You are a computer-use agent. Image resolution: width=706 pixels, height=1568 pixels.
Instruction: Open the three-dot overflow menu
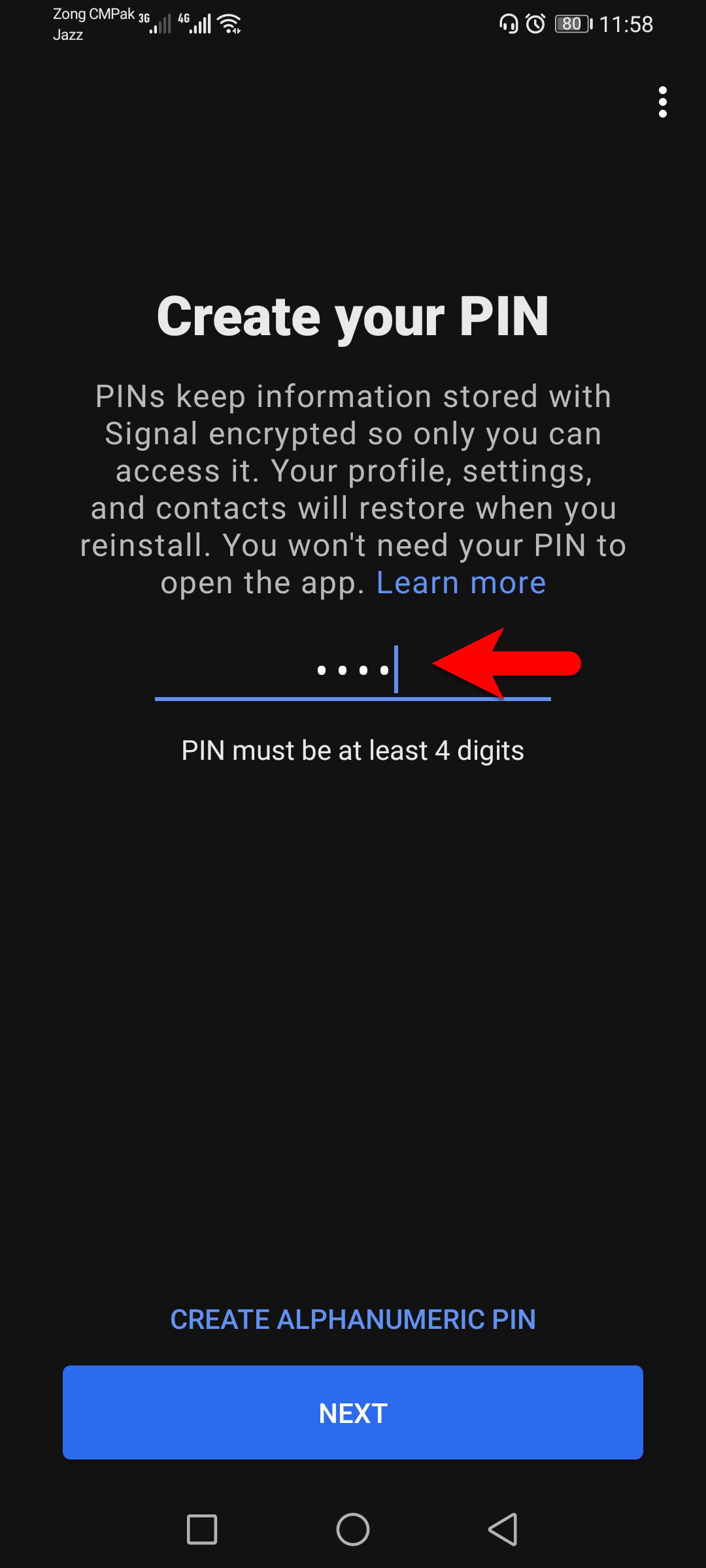pyautogui.click(x=662, y=102)
